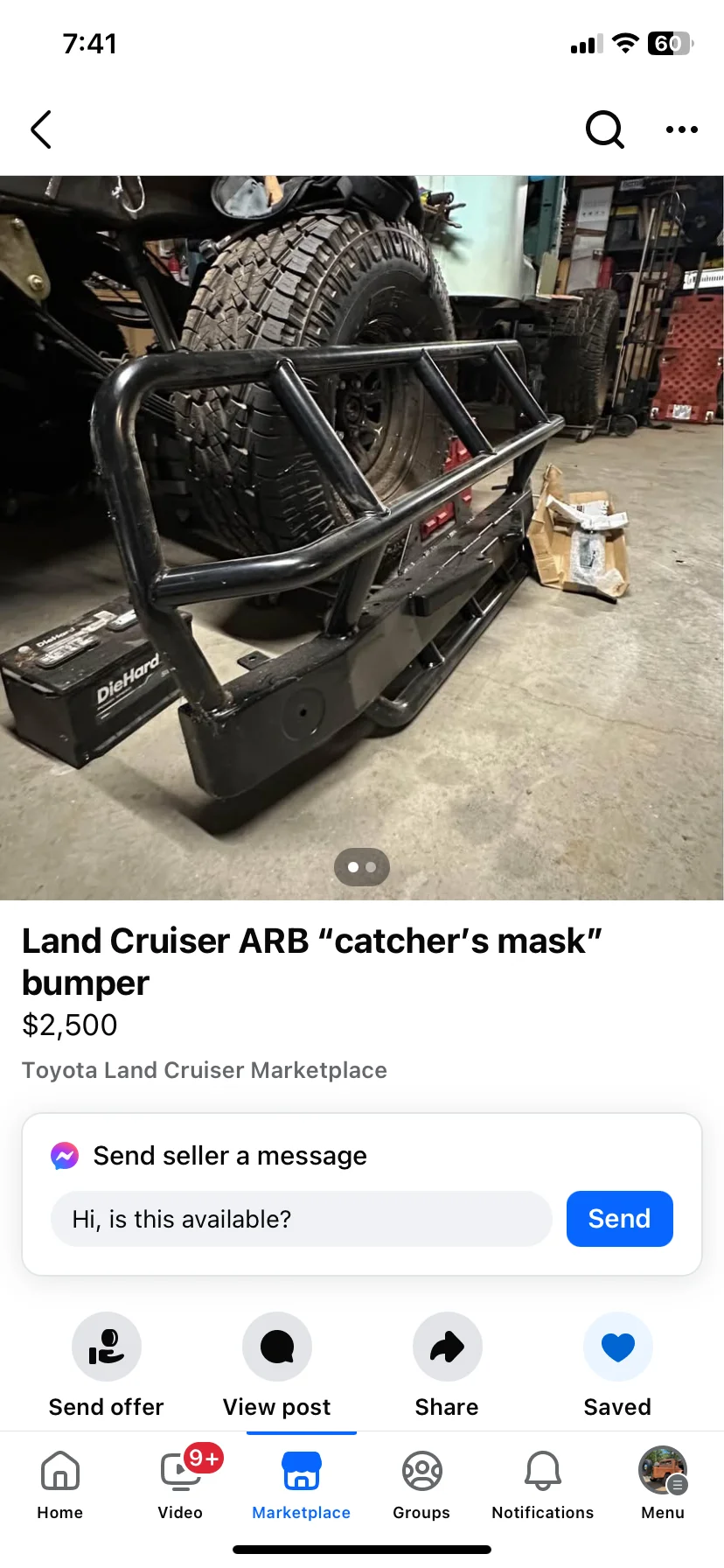The height and width of the screenshot is (1568, 724).
Task: Edit the 'Hi, is this available?' message
Action: (302, 1219)
